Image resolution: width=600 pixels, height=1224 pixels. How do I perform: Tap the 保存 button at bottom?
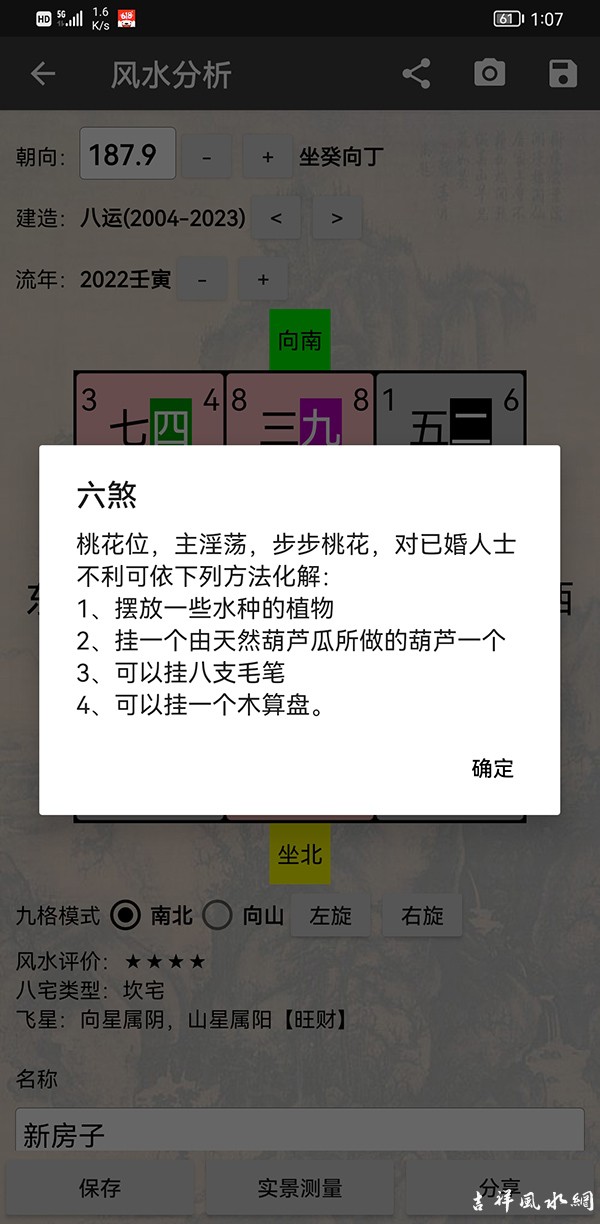tap(100, 1188)
